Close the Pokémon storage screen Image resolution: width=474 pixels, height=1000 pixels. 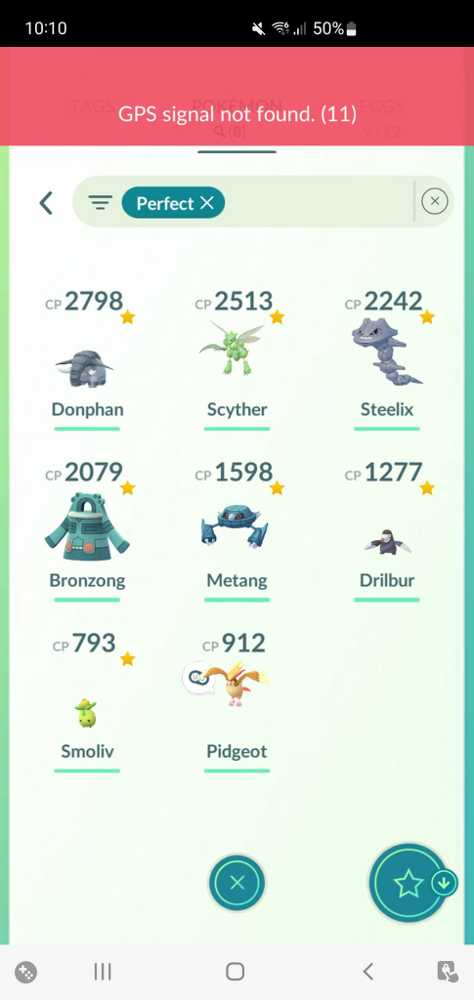[x=237, y=883]
